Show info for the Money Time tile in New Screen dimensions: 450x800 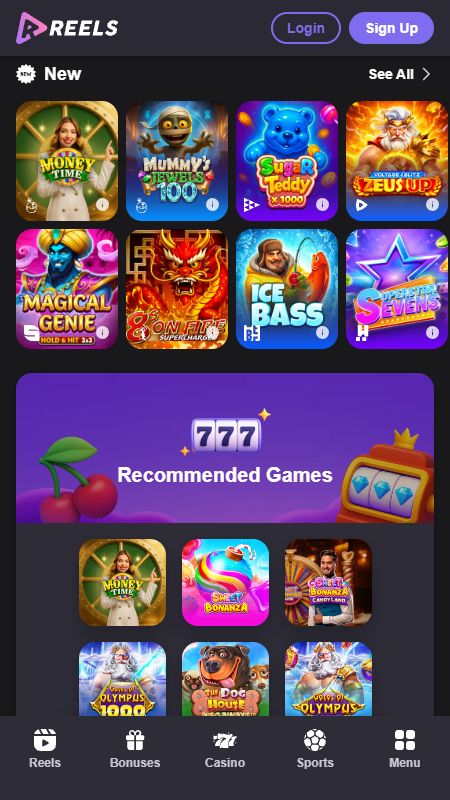(x=103, y=205)
